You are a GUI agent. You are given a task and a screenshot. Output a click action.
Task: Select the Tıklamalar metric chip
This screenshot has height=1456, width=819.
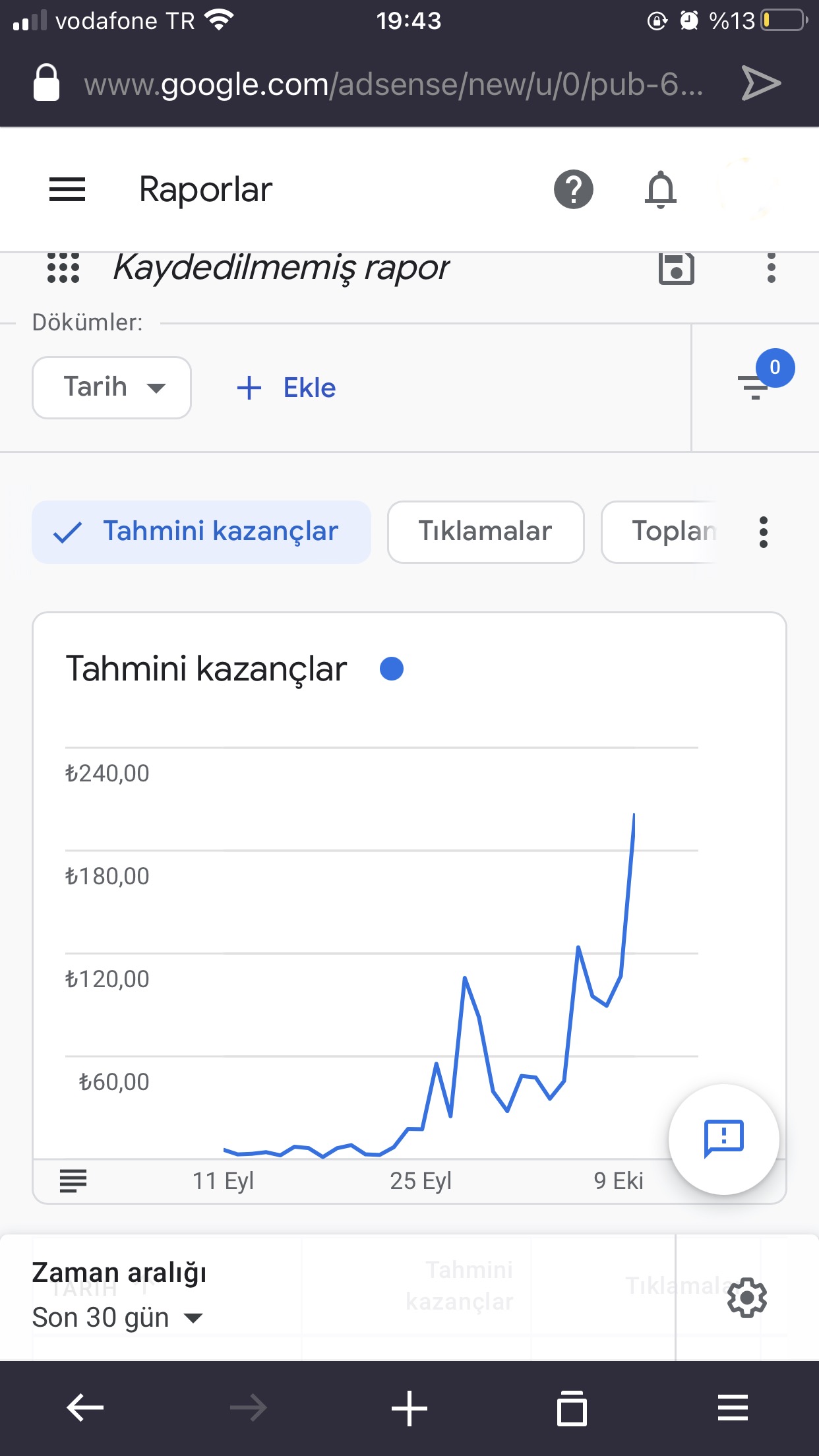tap(485, 531)
